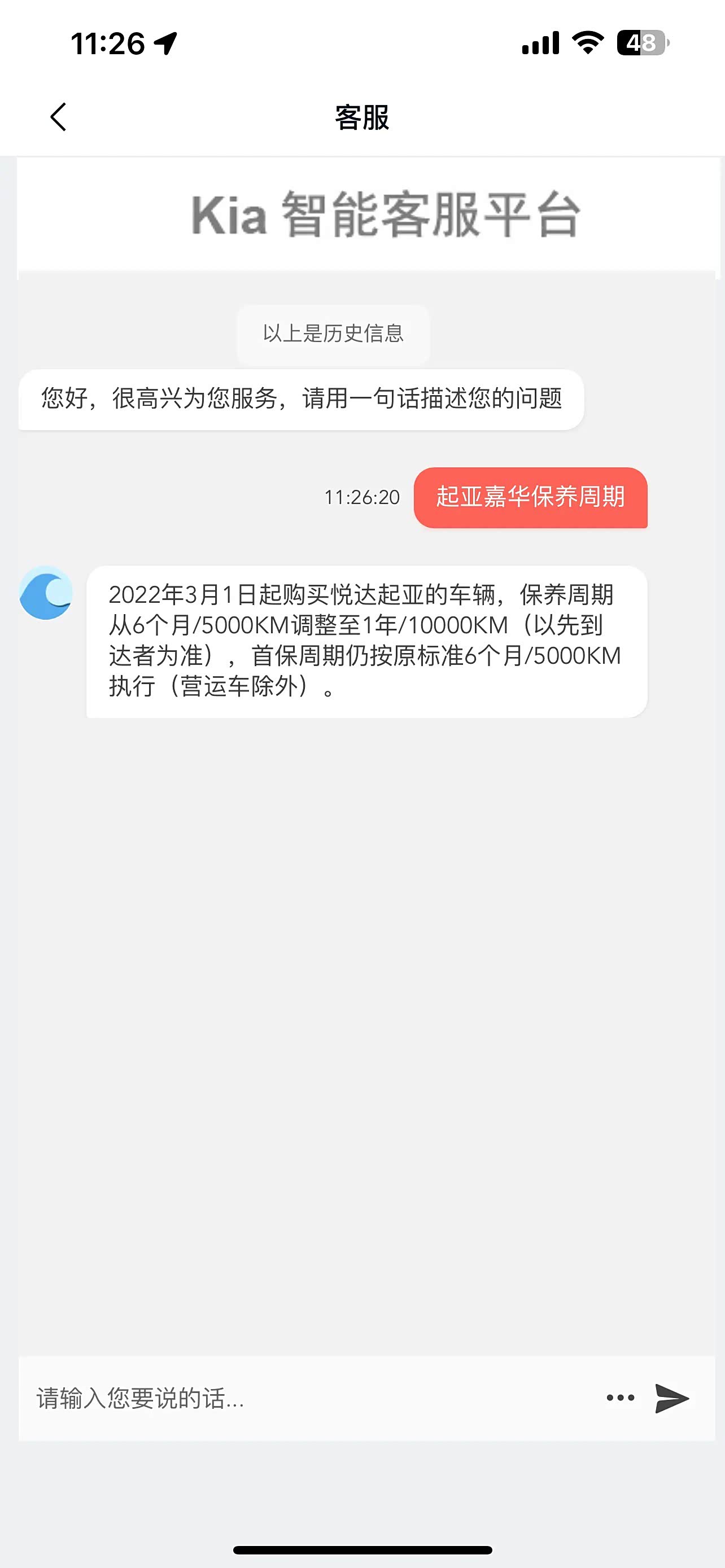Viewport: 725px width, 1568px height.
Task: Send the message with the arrow icon
Action: tap(671, 1398)
